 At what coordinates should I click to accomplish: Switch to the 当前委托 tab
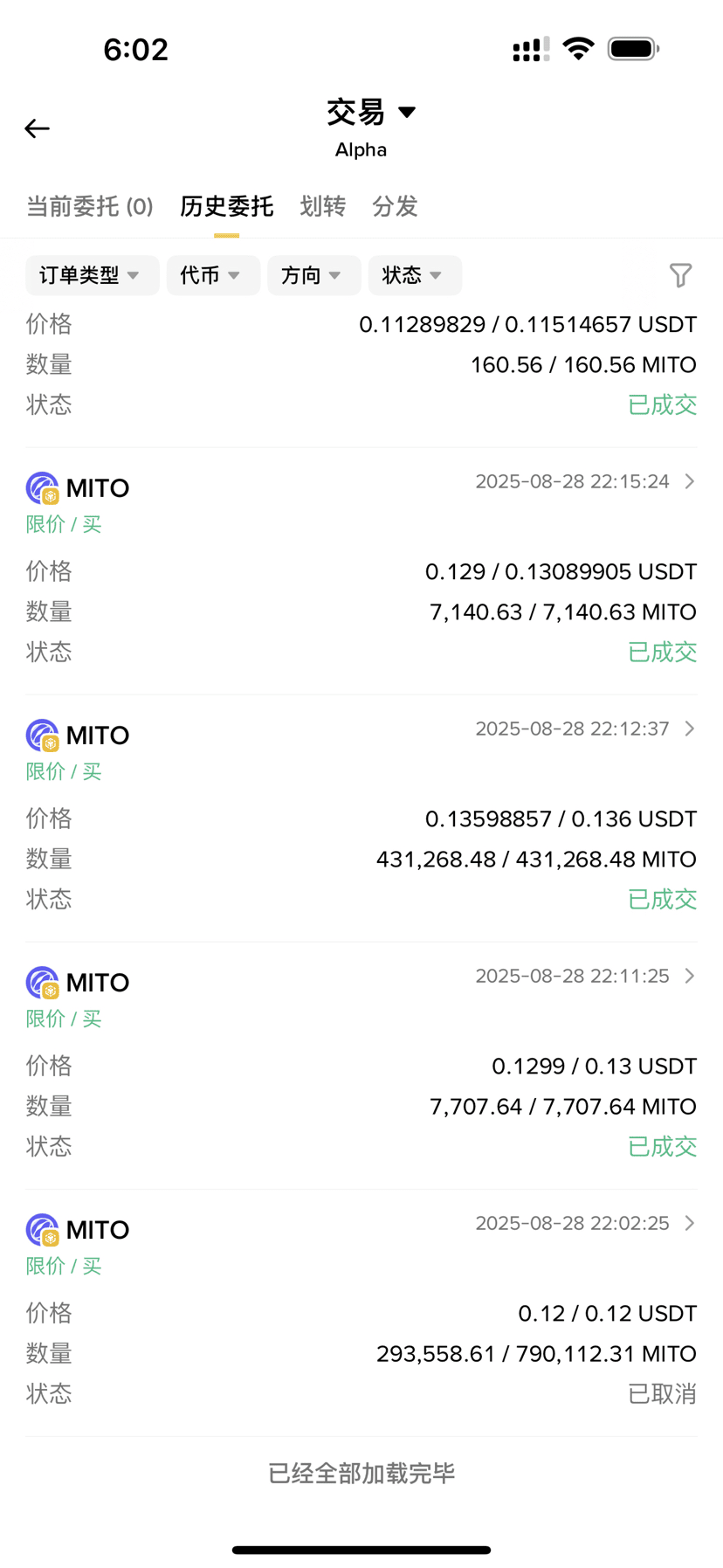pos(90,206)
